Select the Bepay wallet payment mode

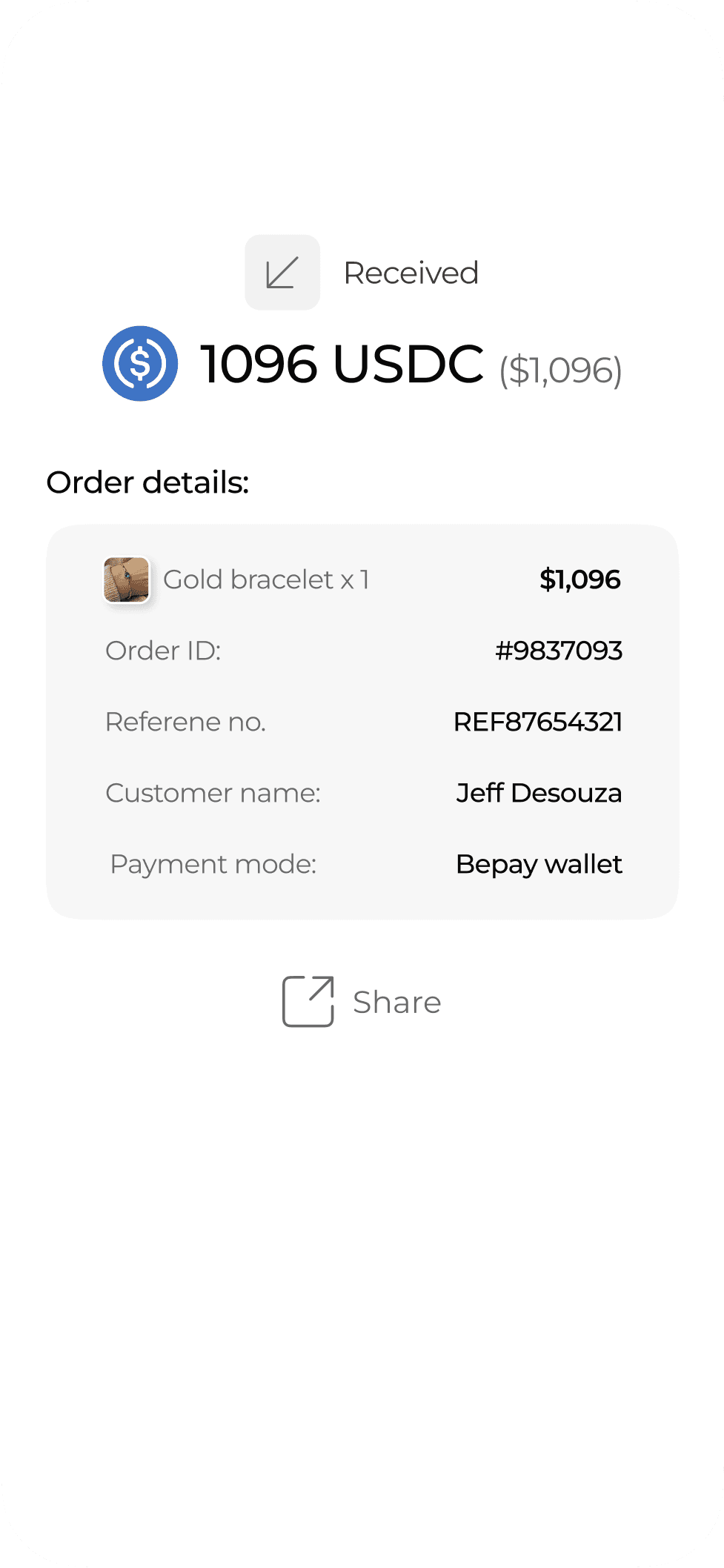tap(539, 865)
